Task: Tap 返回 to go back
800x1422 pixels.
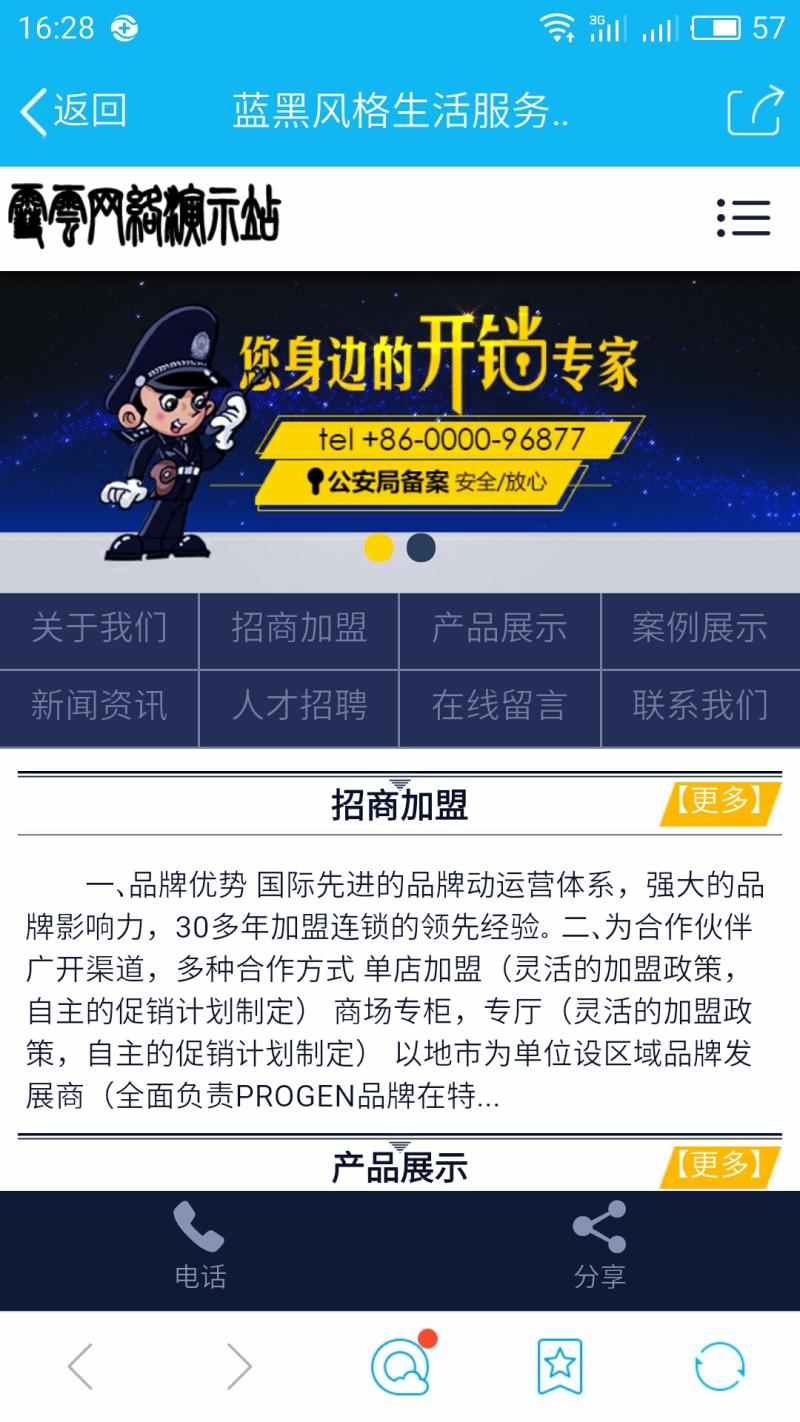Action: click(74, 110)
